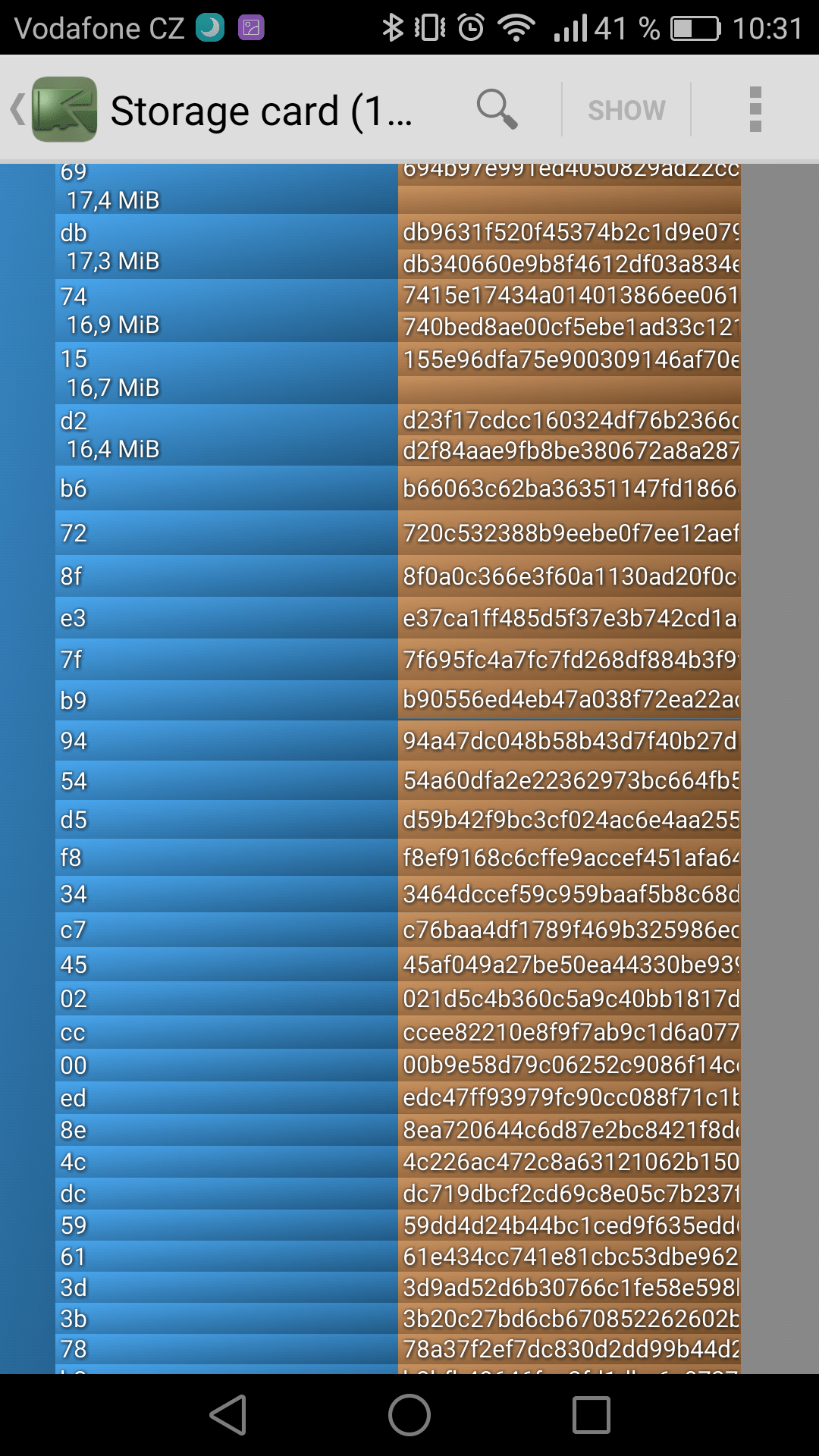Select the d2 folder of 16,4 MiB

click(226, 435)
